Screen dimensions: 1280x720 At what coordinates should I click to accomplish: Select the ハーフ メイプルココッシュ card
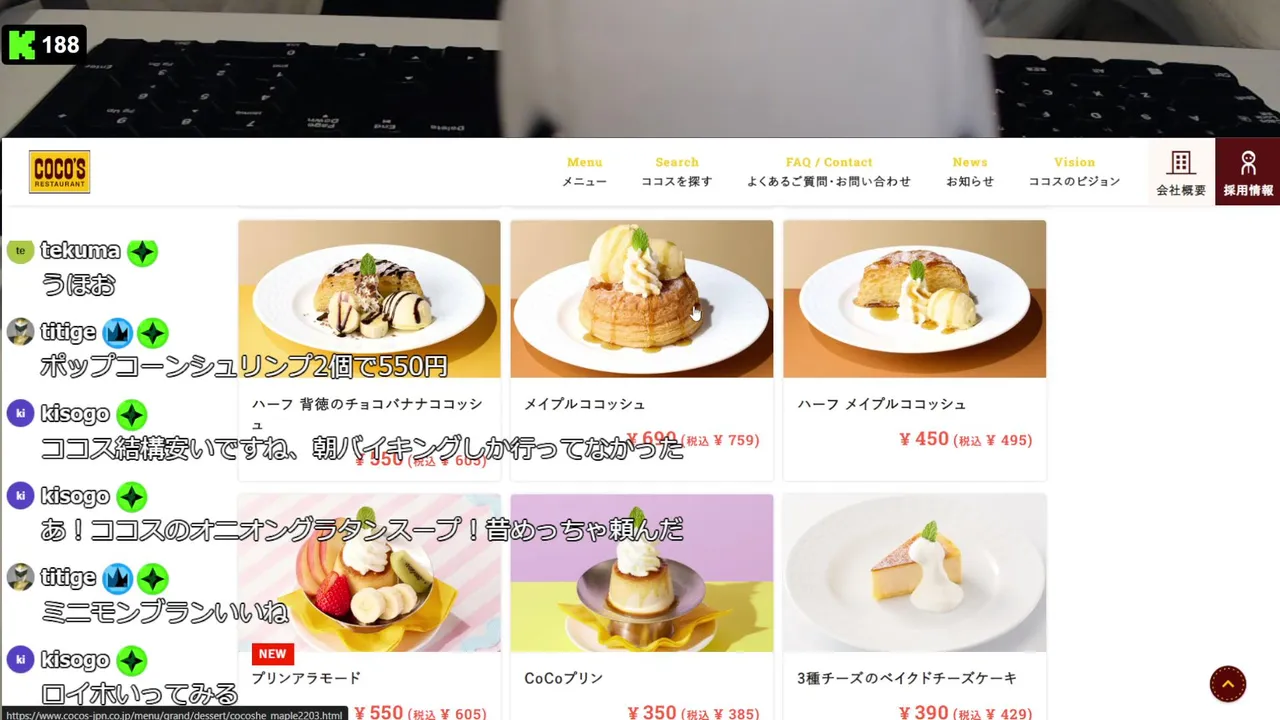coord(914,300)
